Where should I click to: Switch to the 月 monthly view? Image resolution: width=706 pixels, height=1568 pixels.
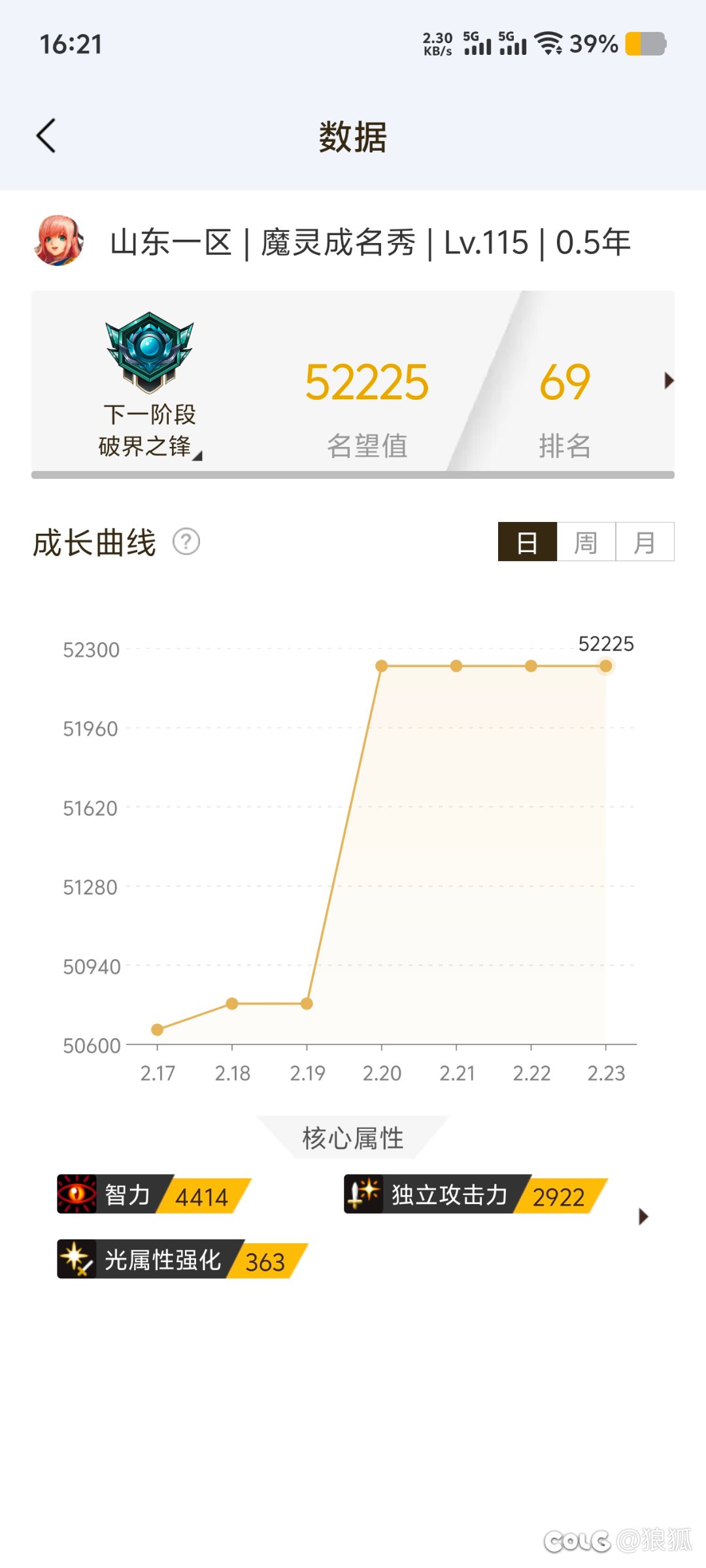pyautogui.click(x=645, y=542)
